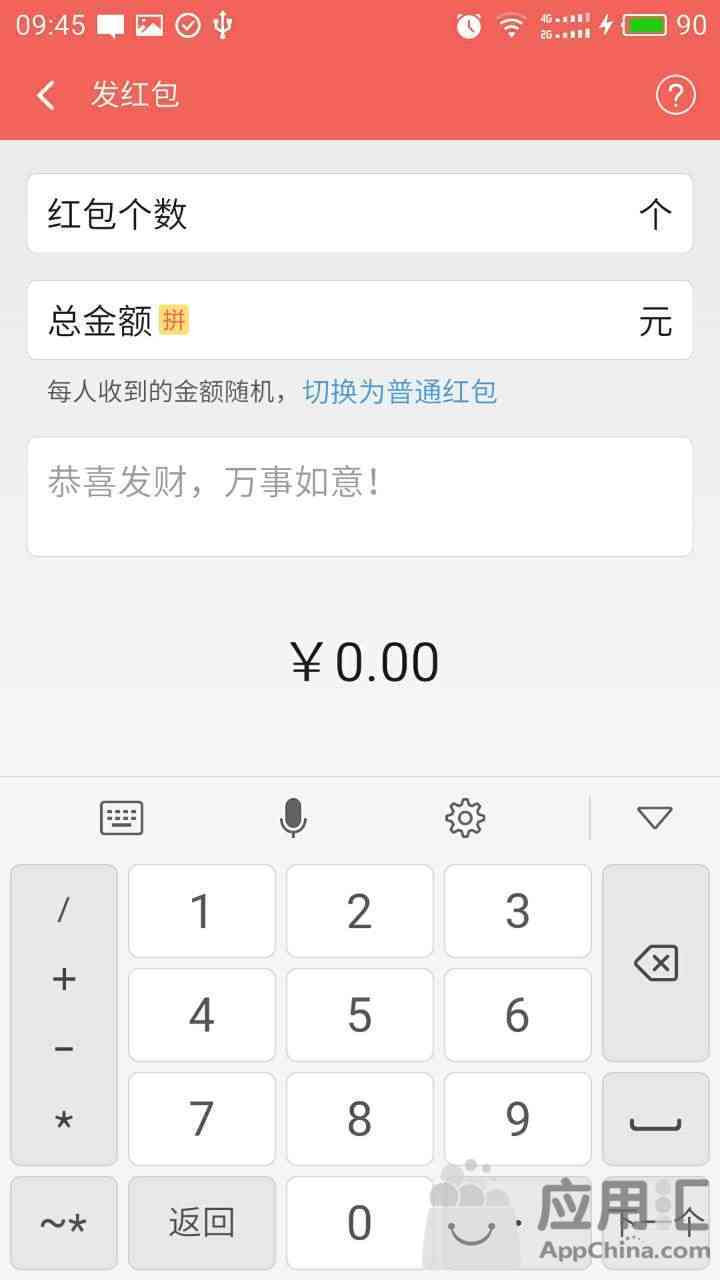720x1280 pixels.
Task: Open the keyboard layout switcher icon
Action: coord(122,818)
